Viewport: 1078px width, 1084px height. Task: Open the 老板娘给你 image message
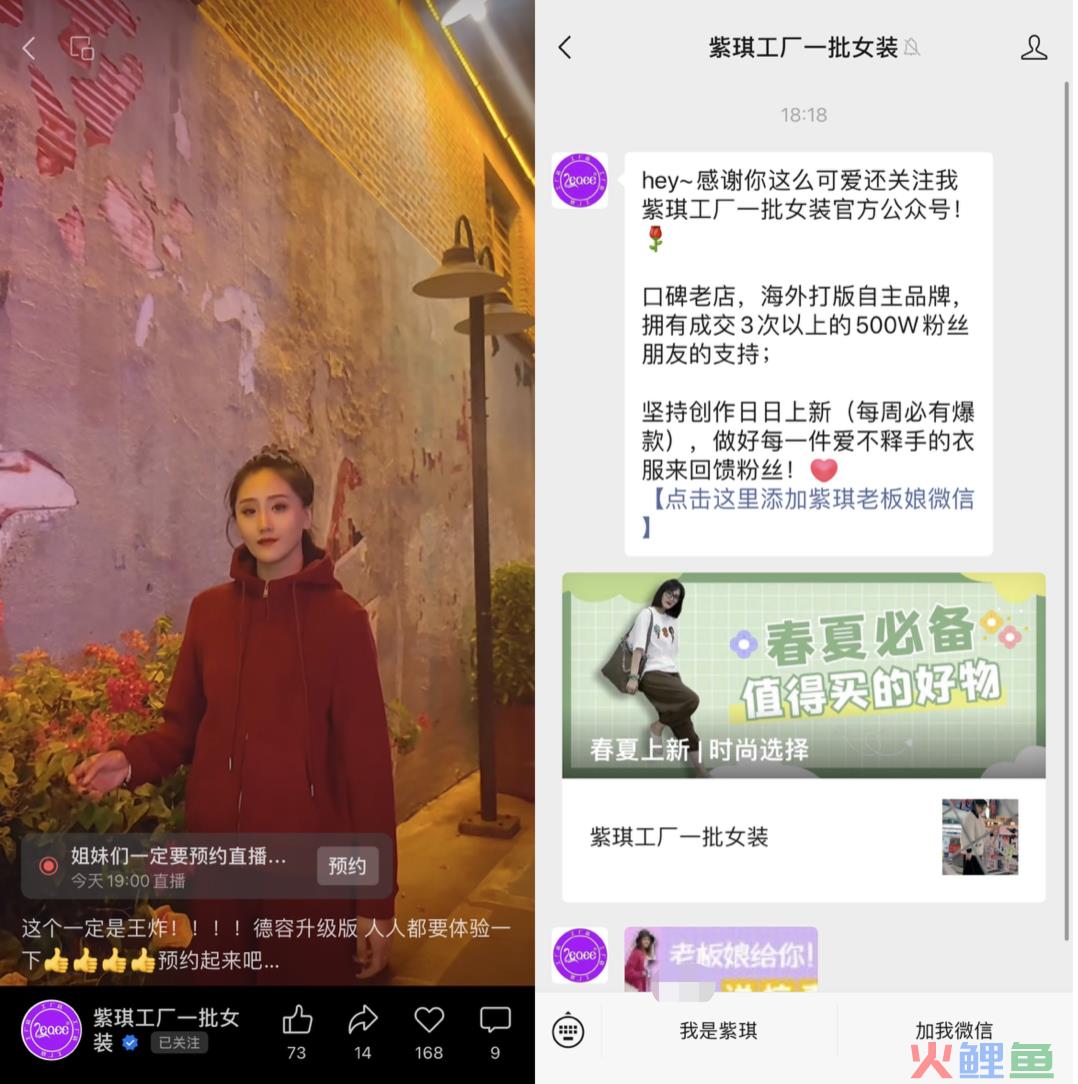[x=720, y=958]
